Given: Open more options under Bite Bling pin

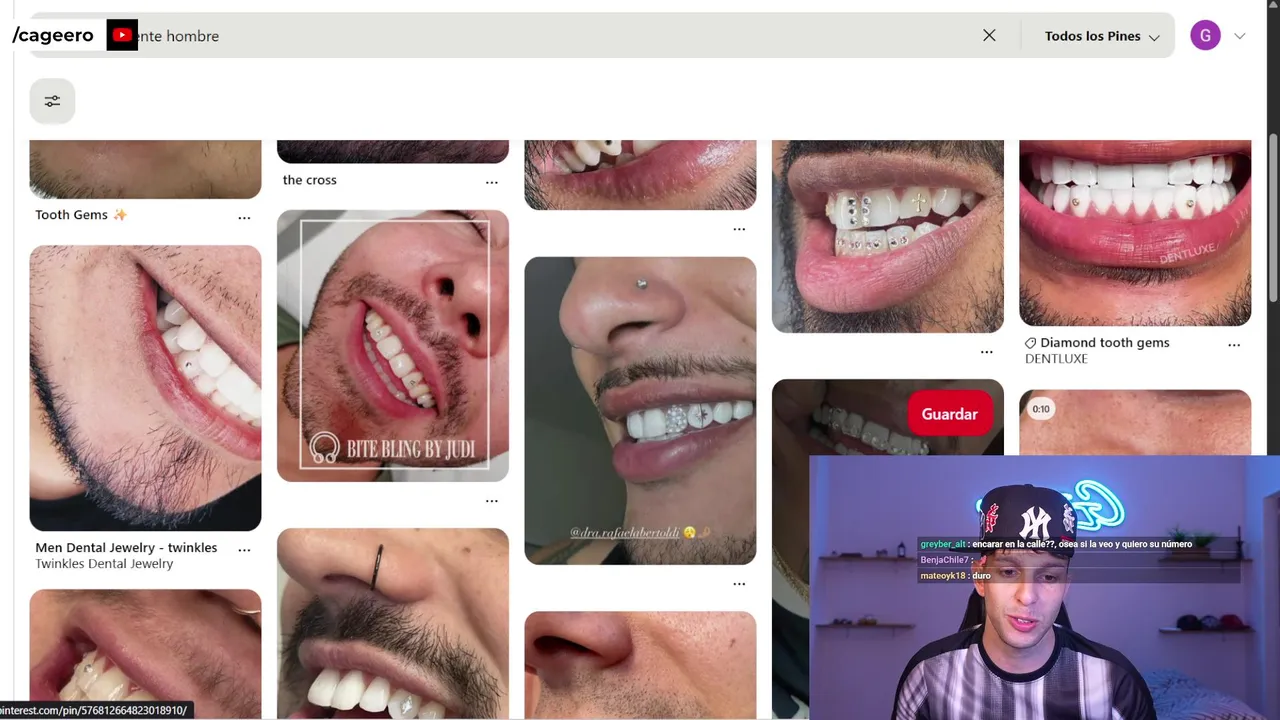Looking at the screenshot, I should 491,500.
